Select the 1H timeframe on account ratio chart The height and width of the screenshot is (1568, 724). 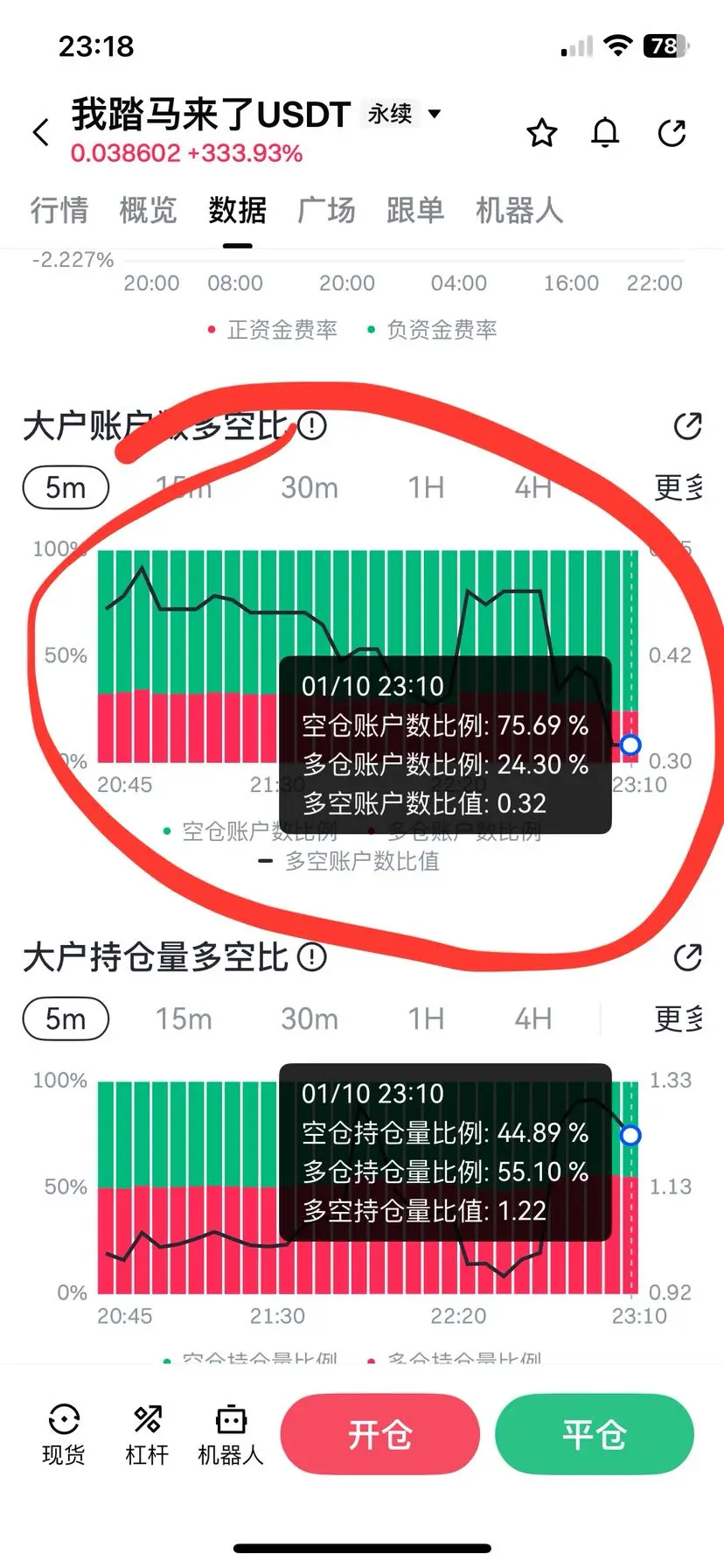[x=425, y=487]
